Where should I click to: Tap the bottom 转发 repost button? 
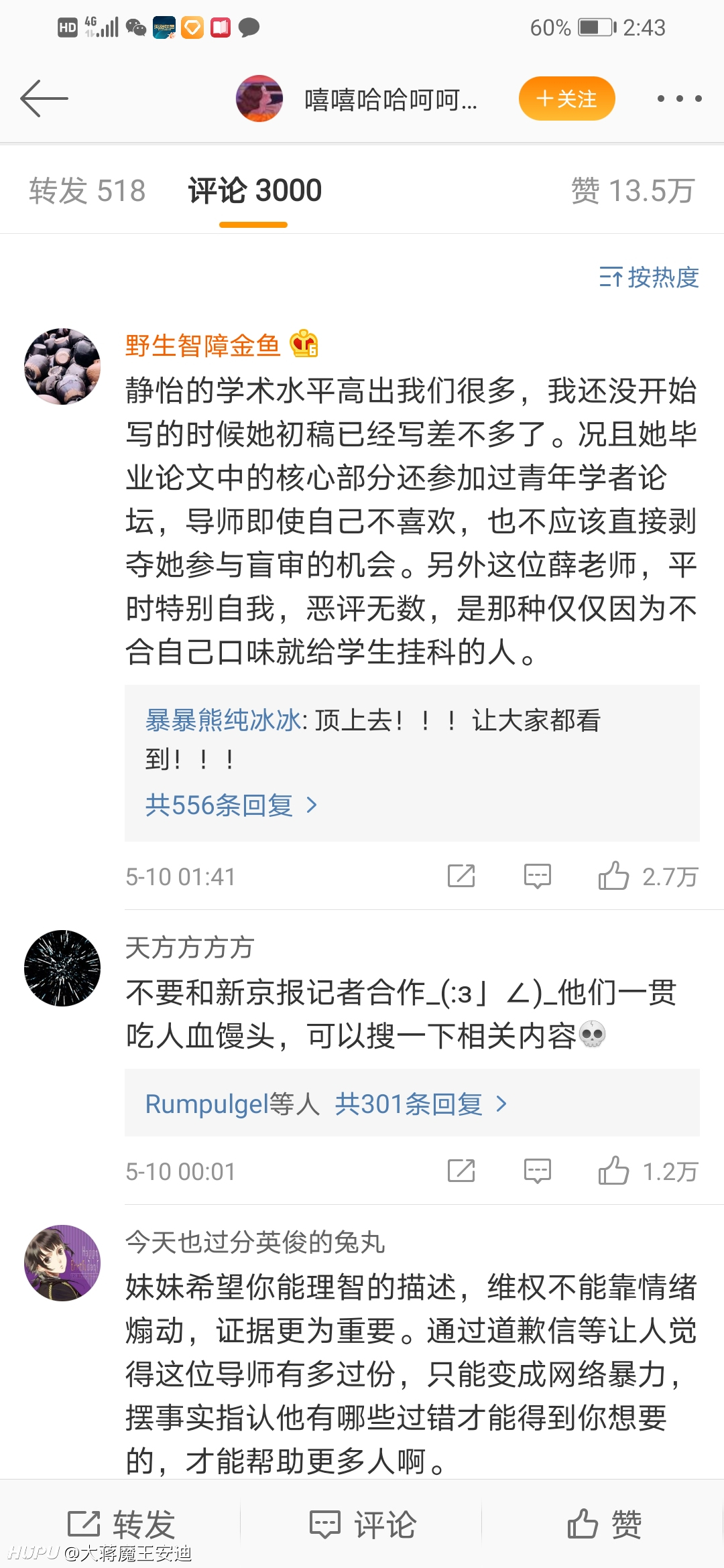point(121,1524)
